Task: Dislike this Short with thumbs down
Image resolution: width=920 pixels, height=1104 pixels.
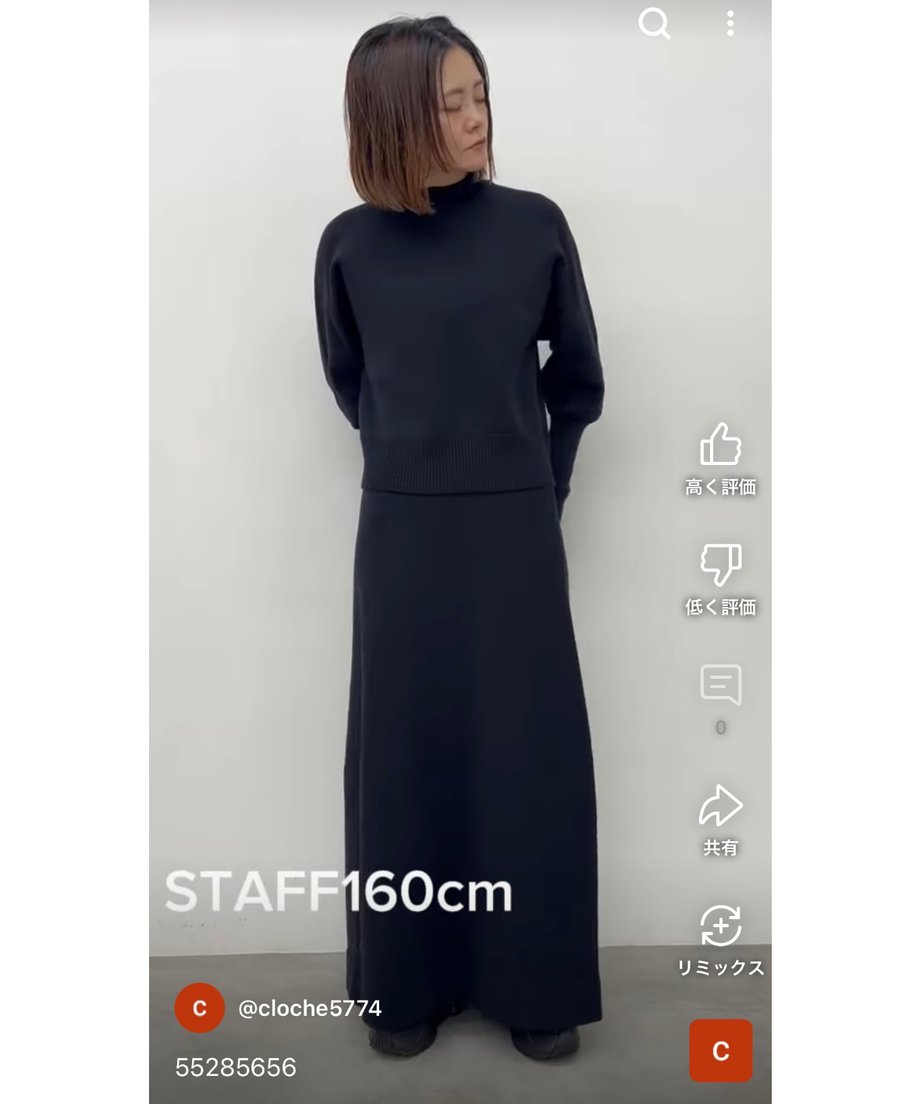Action: point(720,565)
